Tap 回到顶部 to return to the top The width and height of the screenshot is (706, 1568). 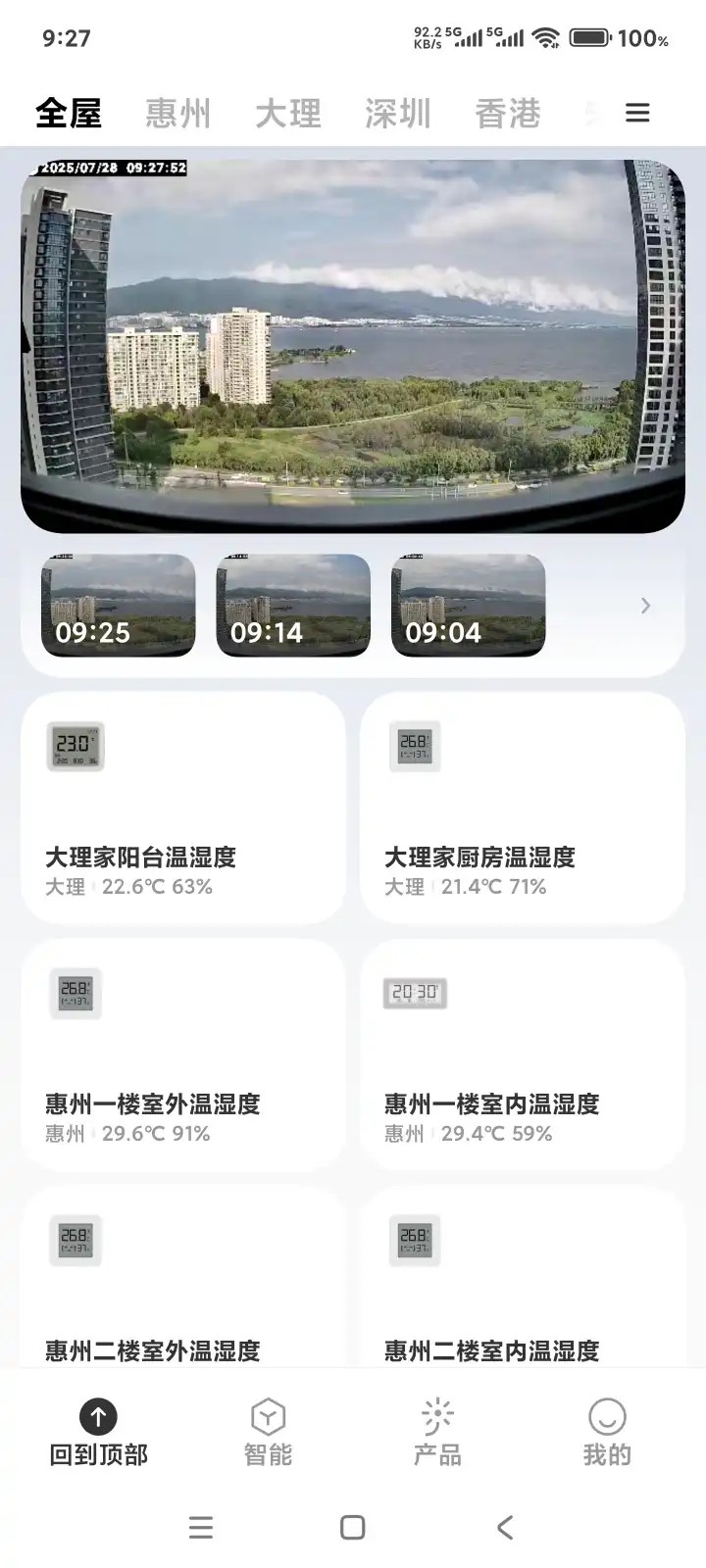[x=98, y=1432]
